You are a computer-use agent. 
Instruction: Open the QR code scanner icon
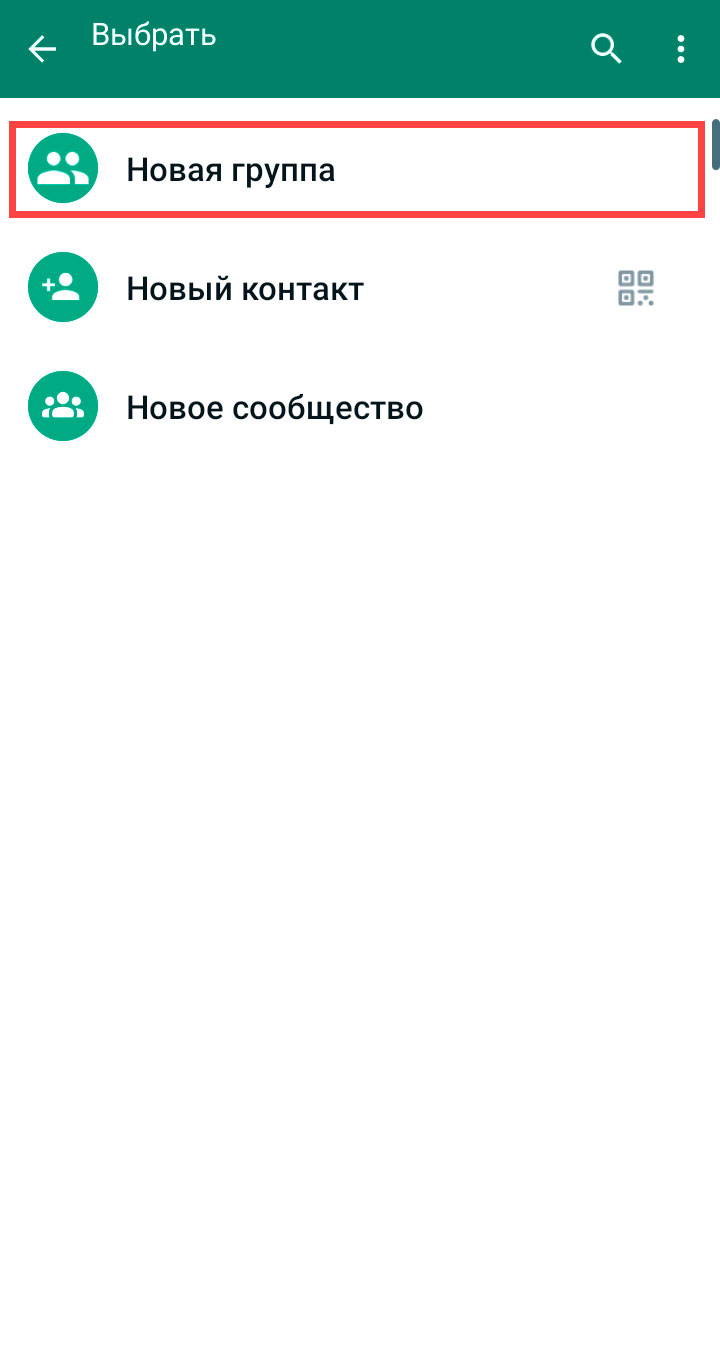tap(635, 287)
